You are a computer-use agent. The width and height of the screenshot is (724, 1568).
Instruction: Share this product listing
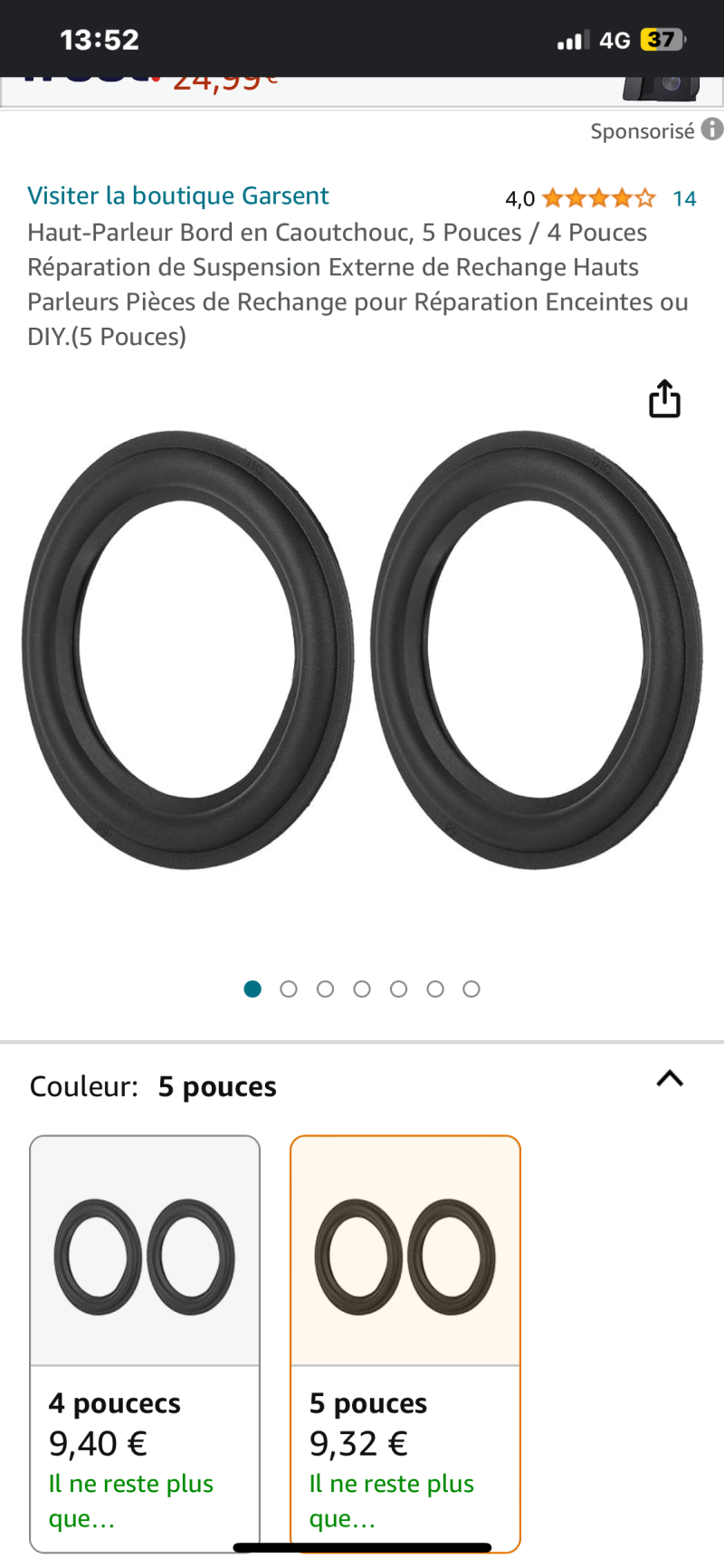(x=664, y=398)
